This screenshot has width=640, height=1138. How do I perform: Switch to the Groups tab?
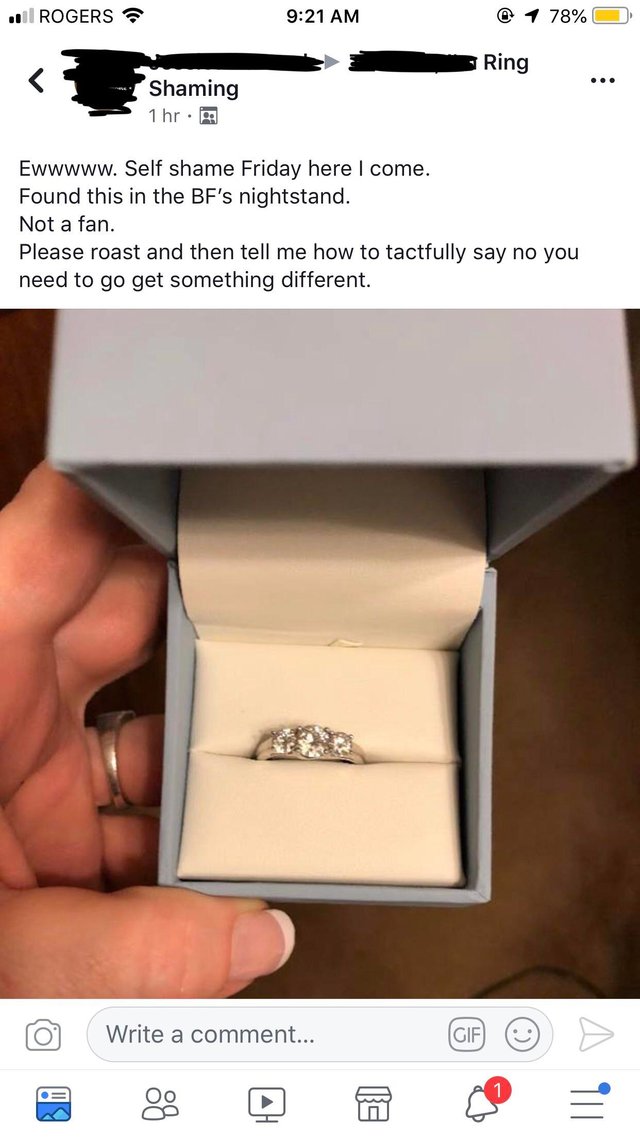tap(160, 1103)
